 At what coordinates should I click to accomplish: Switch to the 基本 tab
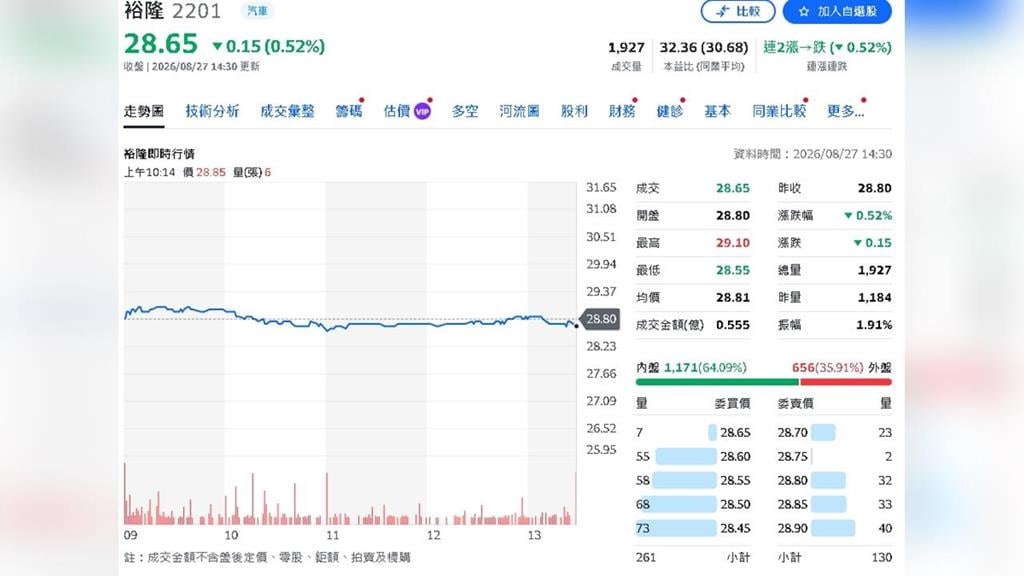tap(718, 111)
